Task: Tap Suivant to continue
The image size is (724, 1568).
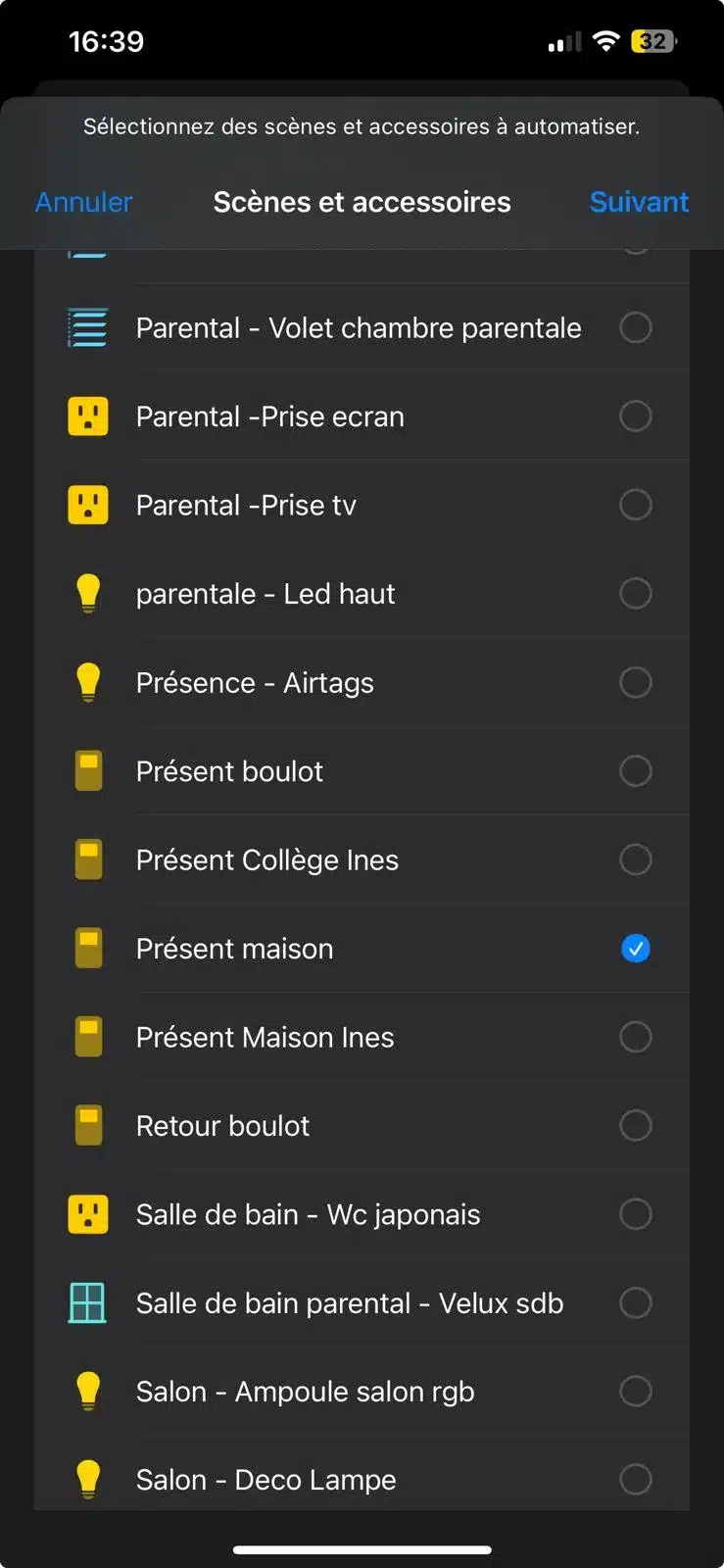Action: click(x=639, y=202)
